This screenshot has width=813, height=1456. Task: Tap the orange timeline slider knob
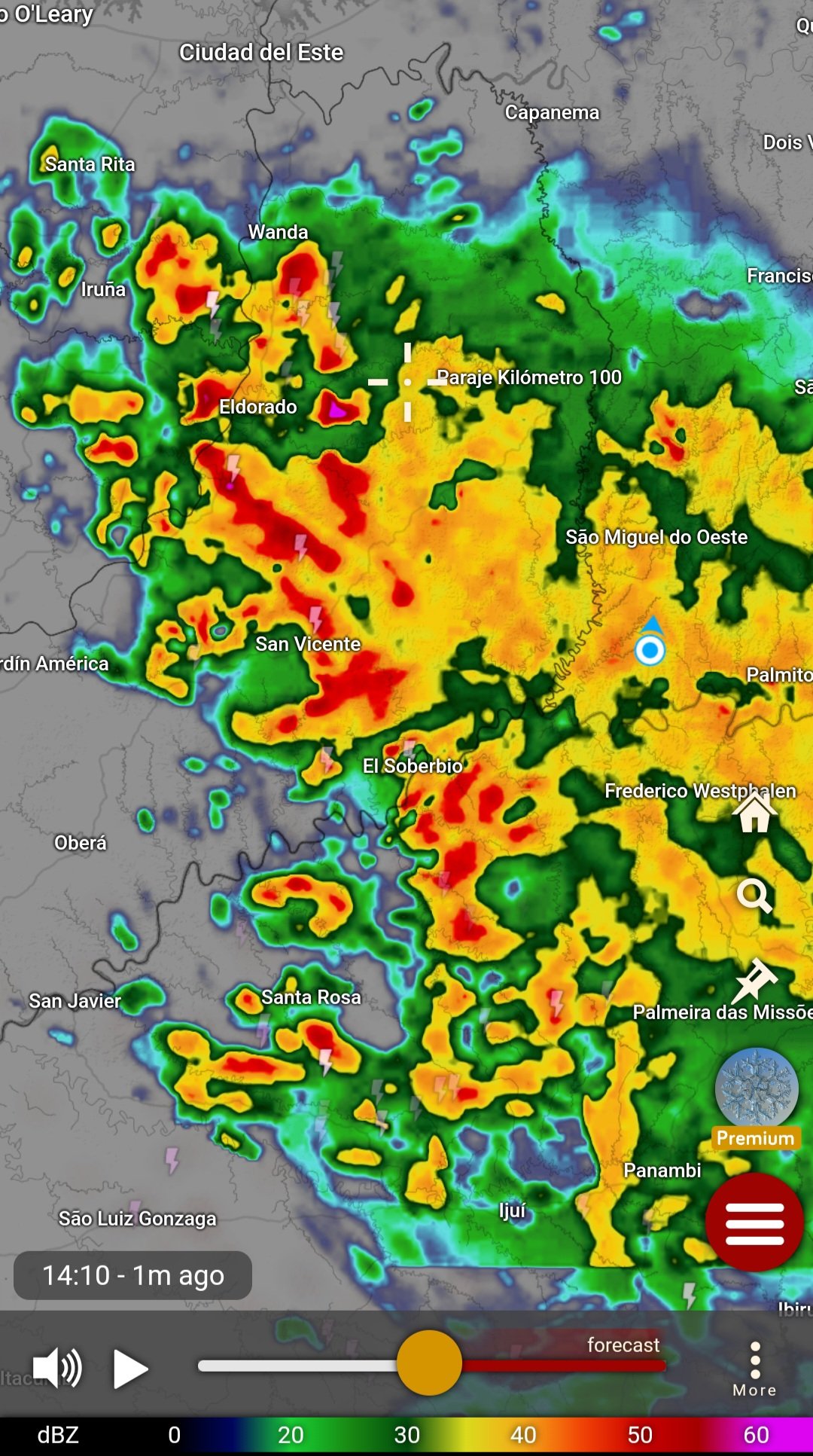tap(429, 1363)
